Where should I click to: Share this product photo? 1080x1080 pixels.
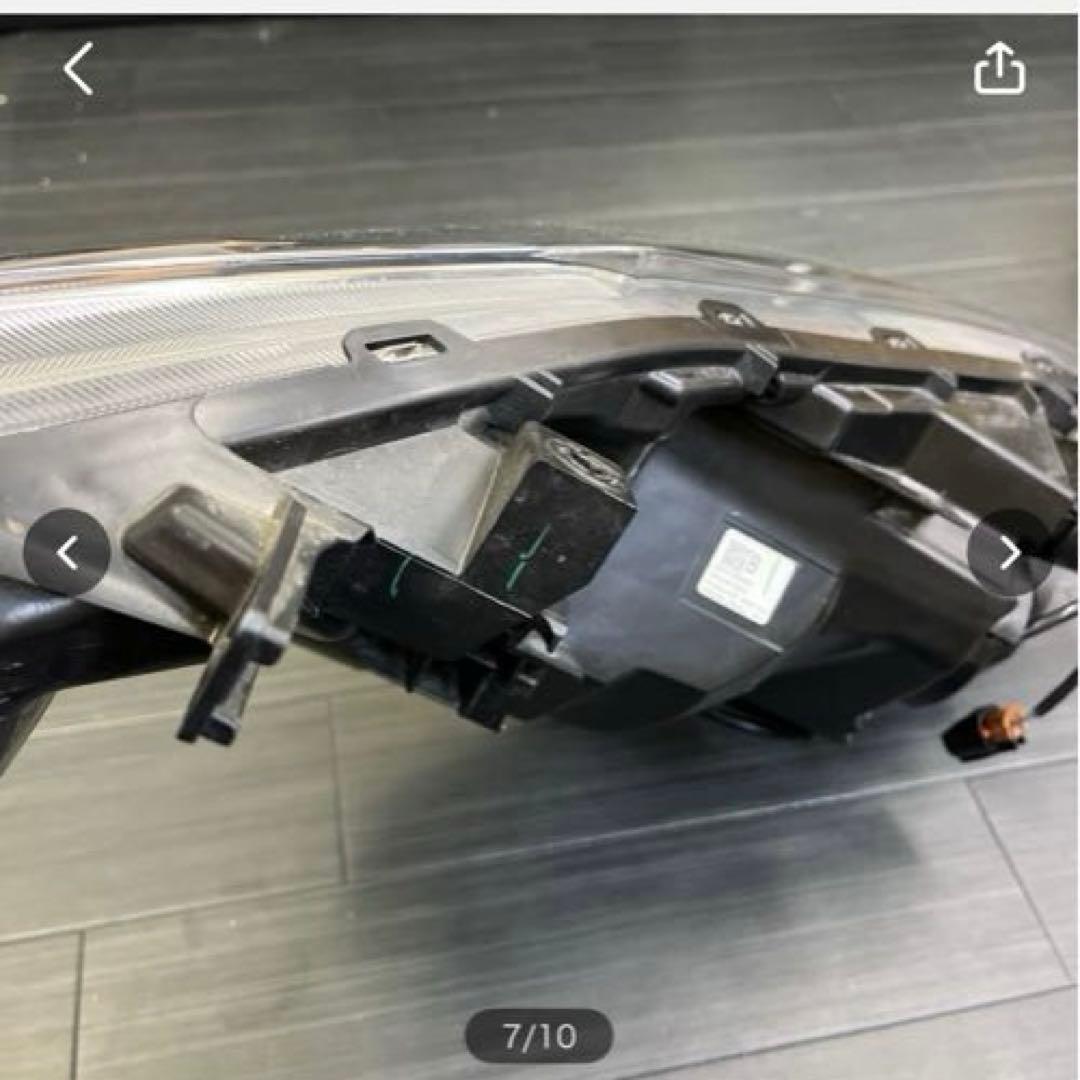click(999, 71)
